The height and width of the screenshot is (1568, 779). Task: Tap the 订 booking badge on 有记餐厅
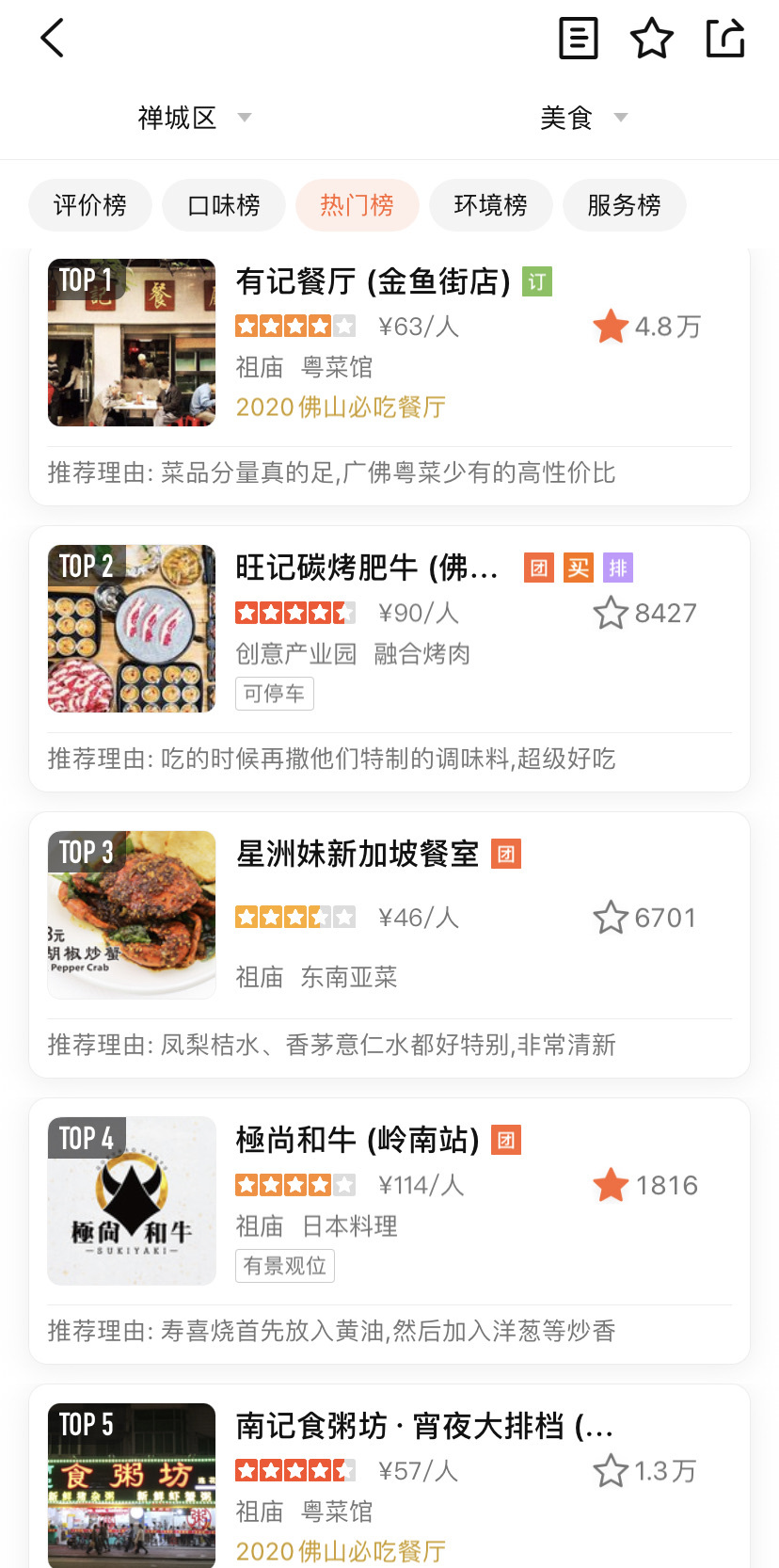(x=536, y=280)
